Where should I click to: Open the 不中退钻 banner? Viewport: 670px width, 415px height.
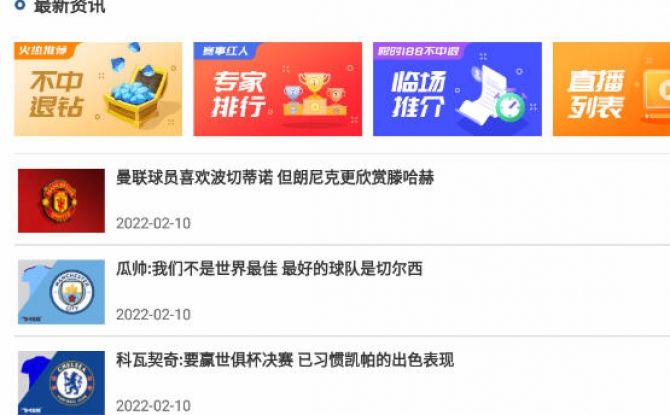pos(98,89)
